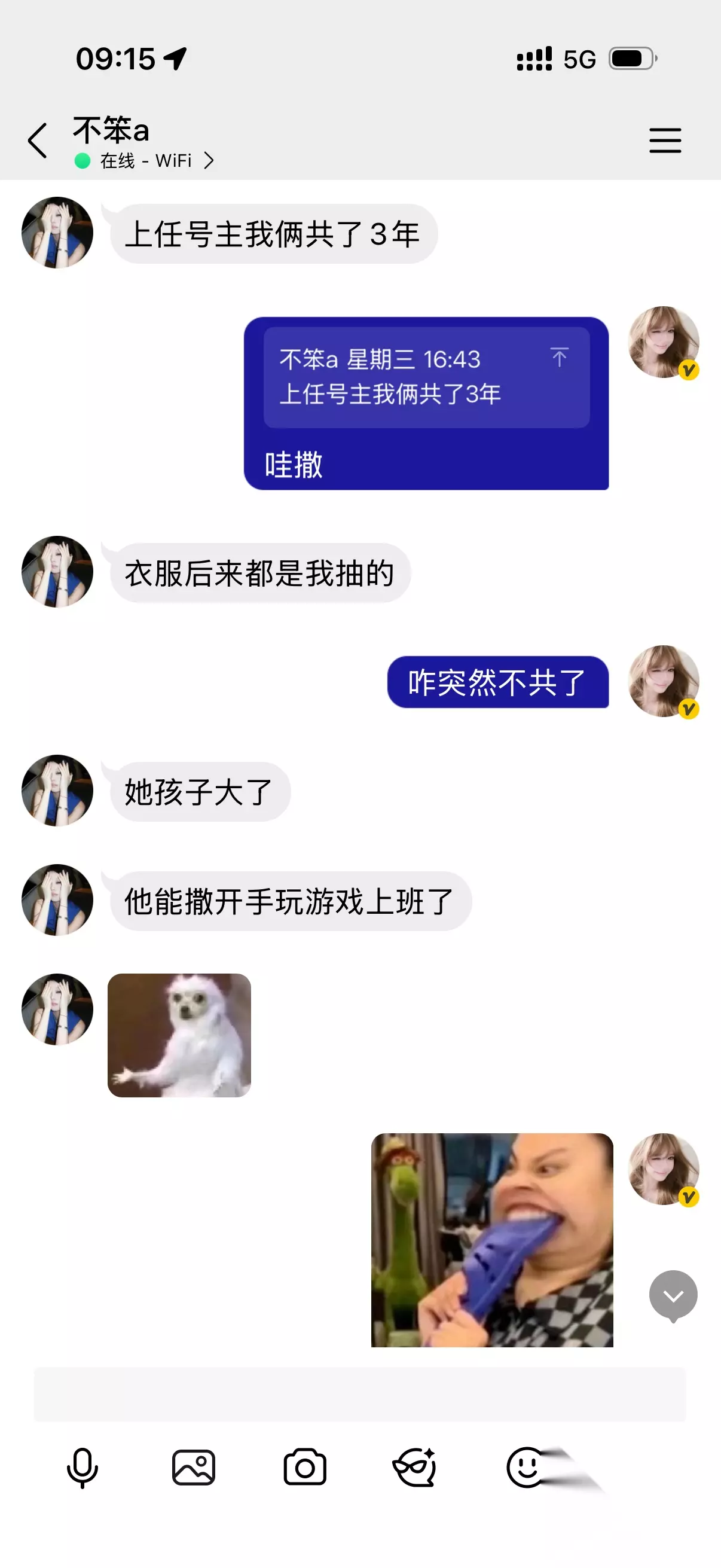Open the camera to take a photo
This screenshot has width=721, height=1568.
pyautogui.click(x=305, y=1468)
